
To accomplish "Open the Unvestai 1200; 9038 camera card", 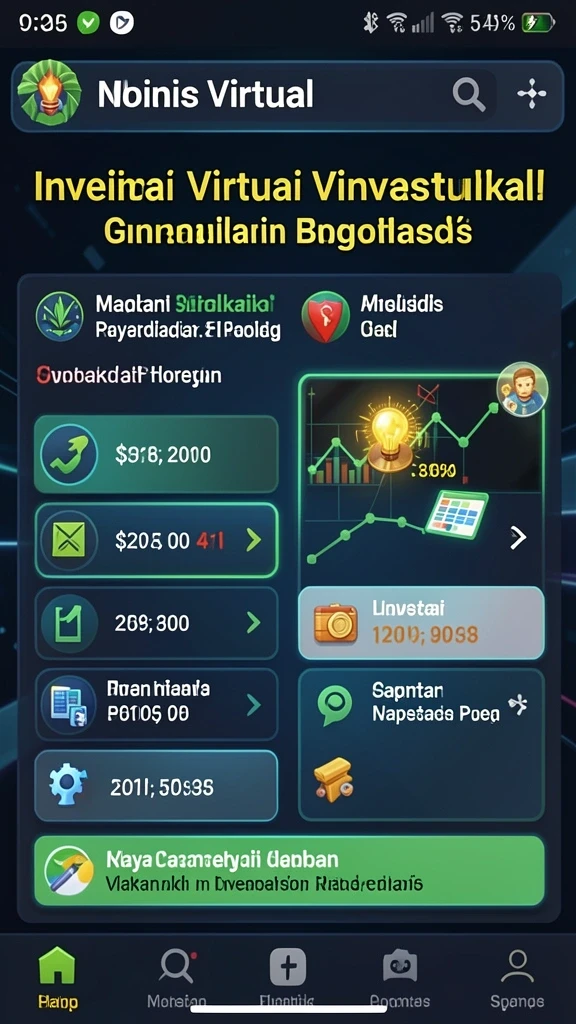I will [x=421, y=622].
